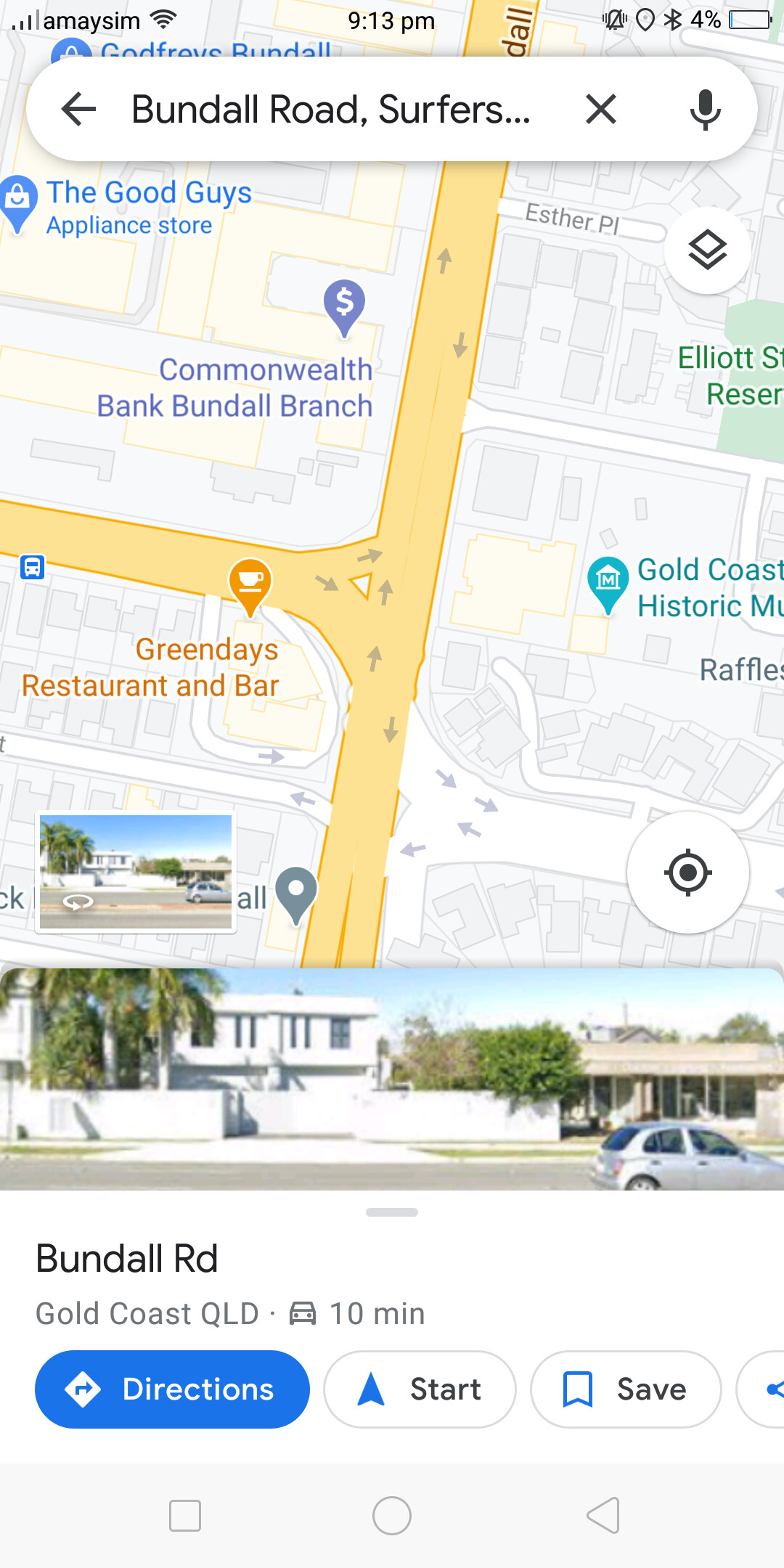
Task: Save Bundall Rd to your places
Action: 626,1389
